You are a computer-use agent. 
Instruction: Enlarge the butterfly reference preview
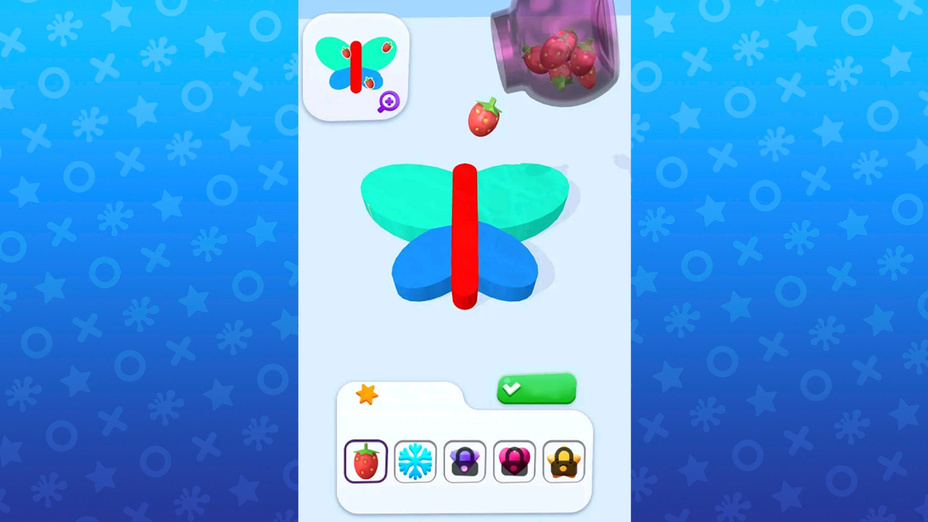(x=388, y=101)
